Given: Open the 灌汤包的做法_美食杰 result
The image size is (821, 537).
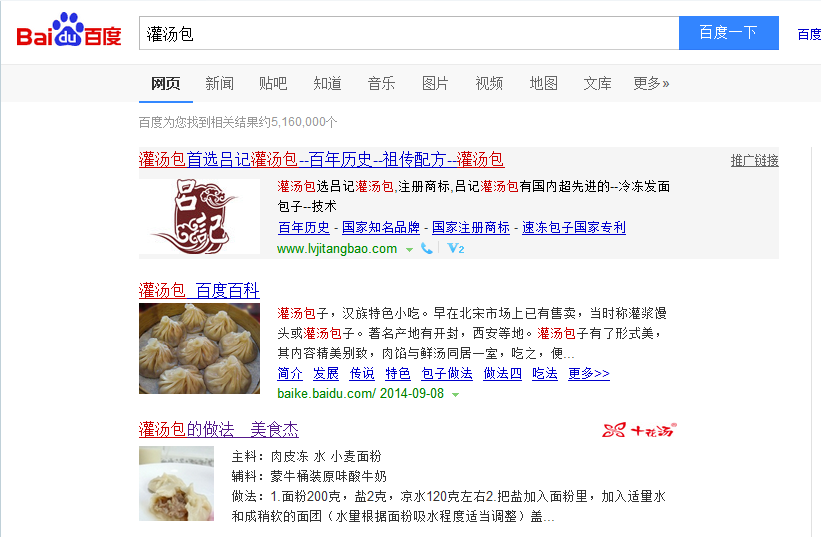Looking at the screenshot, I should (x=218, y=429).
